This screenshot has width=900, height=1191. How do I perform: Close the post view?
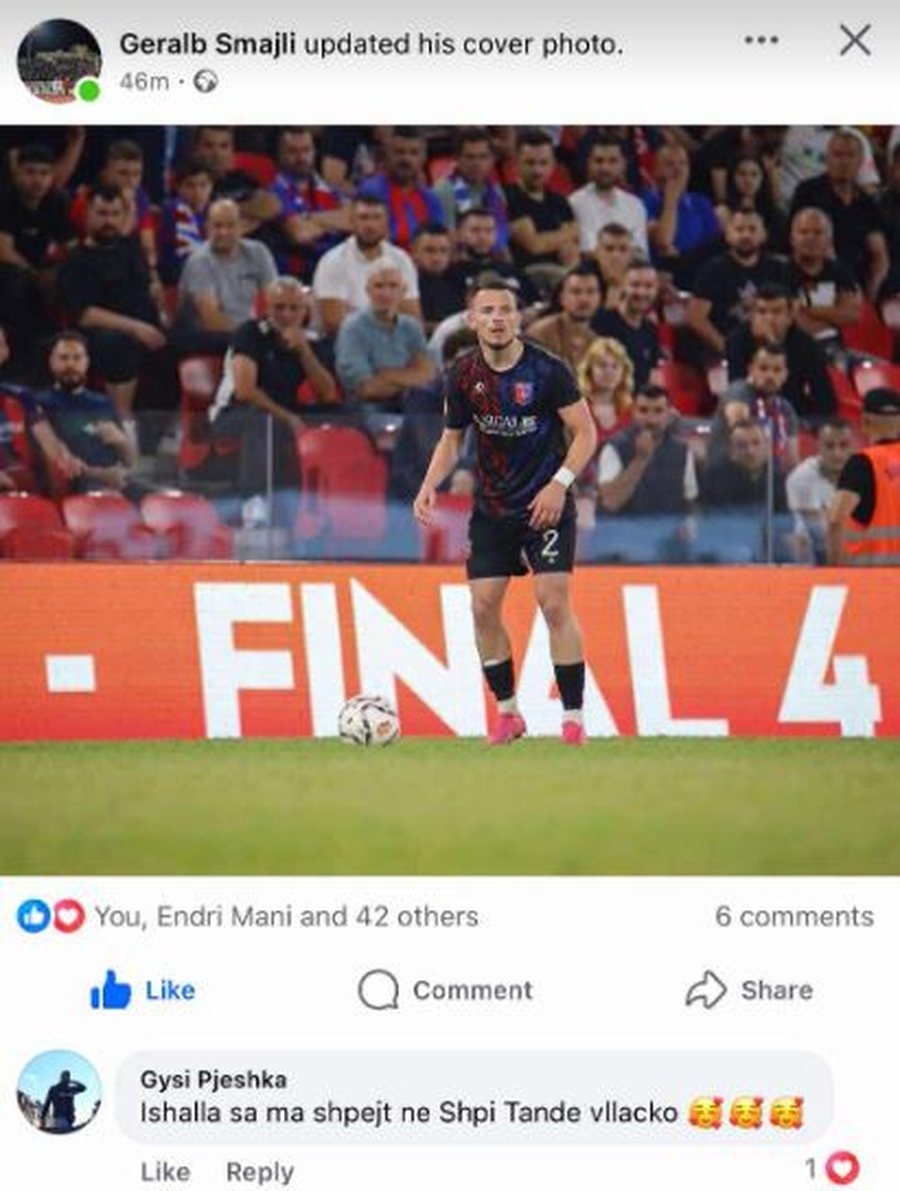click(854, 41)
